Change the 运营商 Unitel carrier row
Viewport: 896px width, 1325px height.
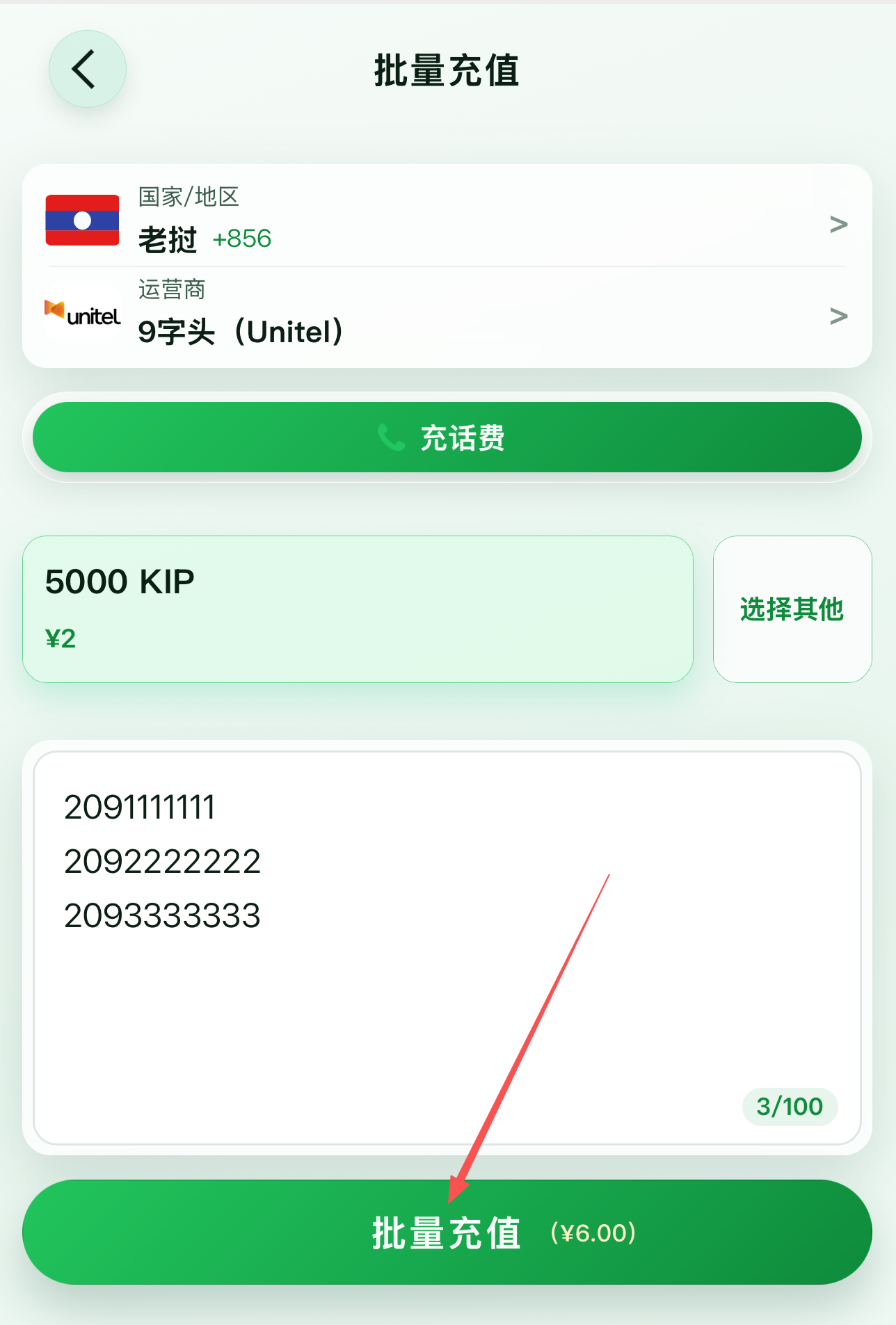(447, 315)
